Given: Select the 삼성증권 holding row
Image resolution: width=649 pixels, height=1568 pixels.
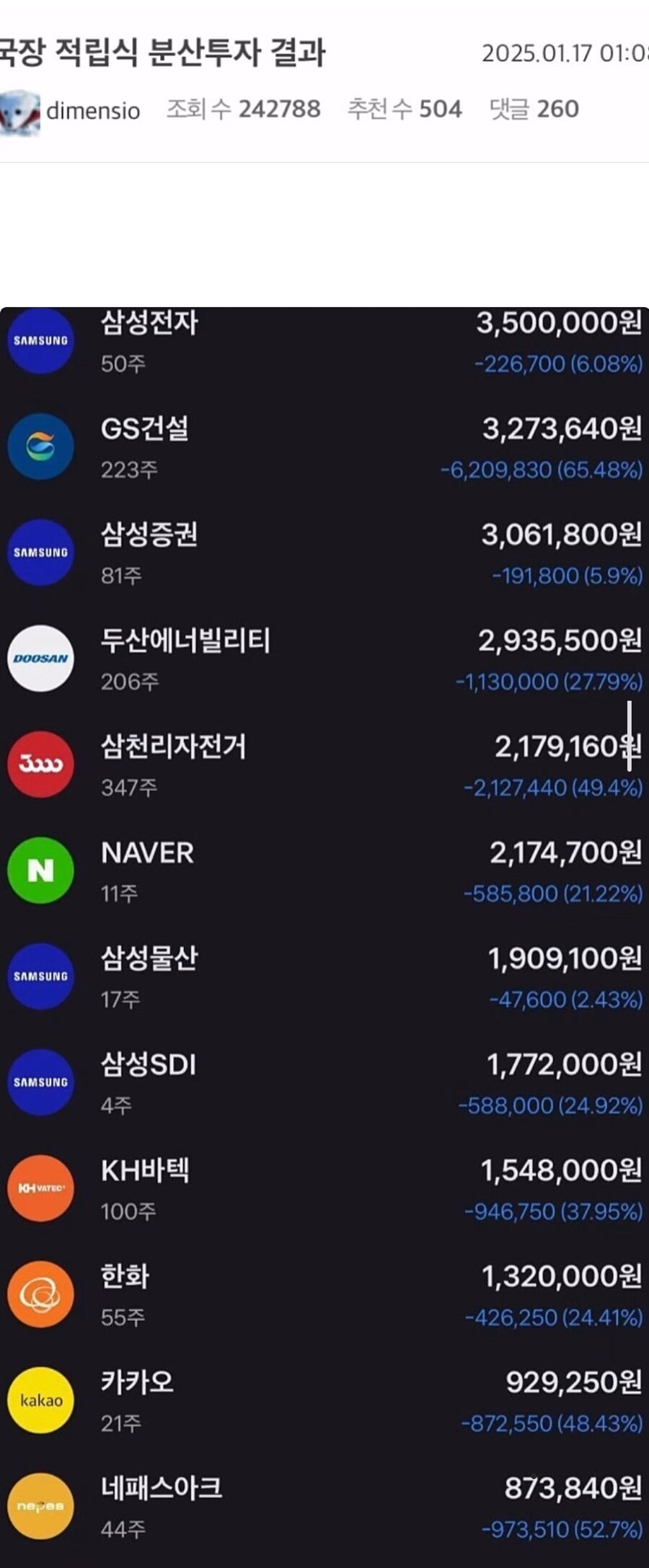Looking at the screenshot, I should point(324,553).
